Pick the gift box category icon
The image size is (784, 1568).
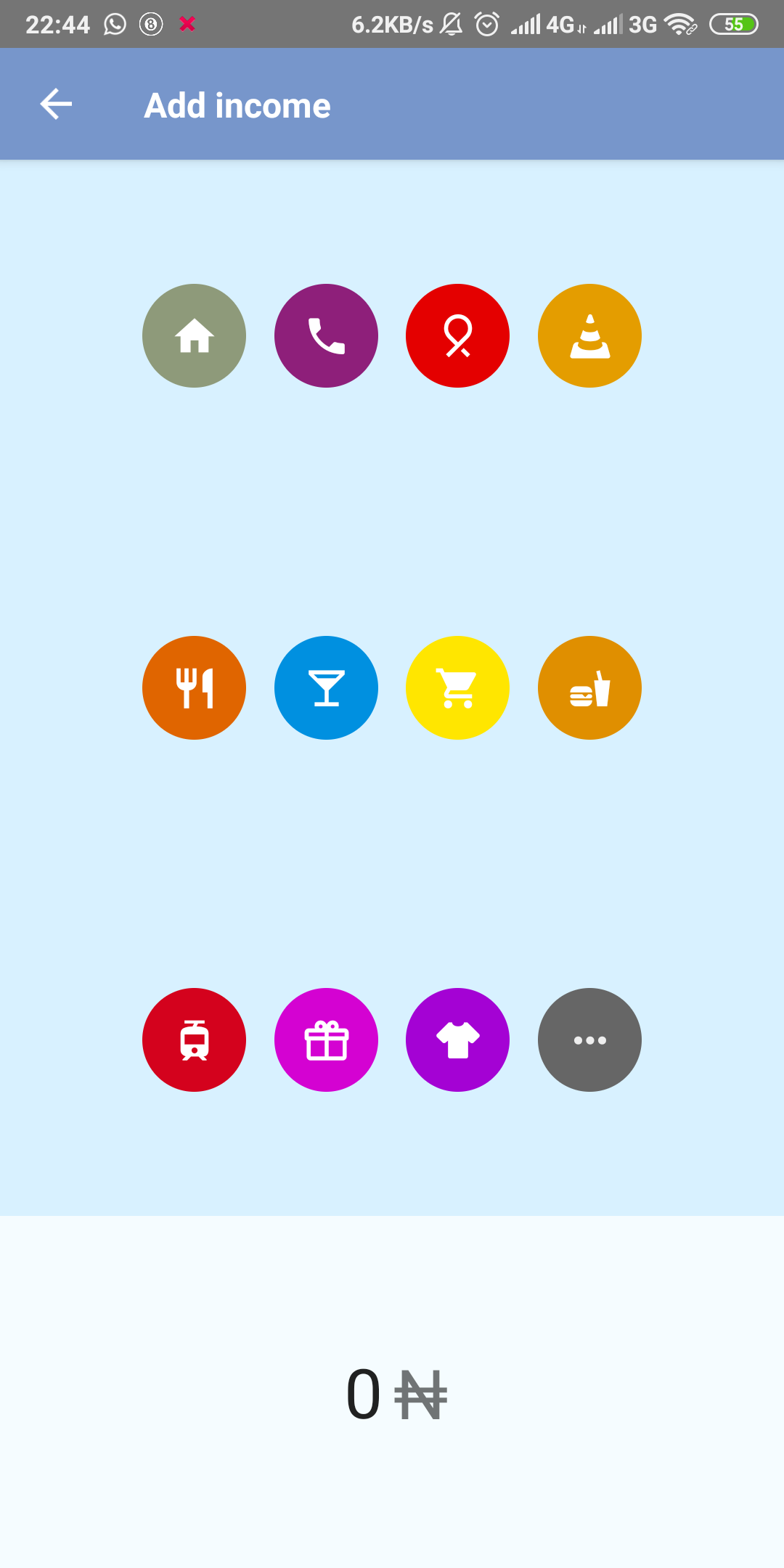click(x=326, y=1040)
